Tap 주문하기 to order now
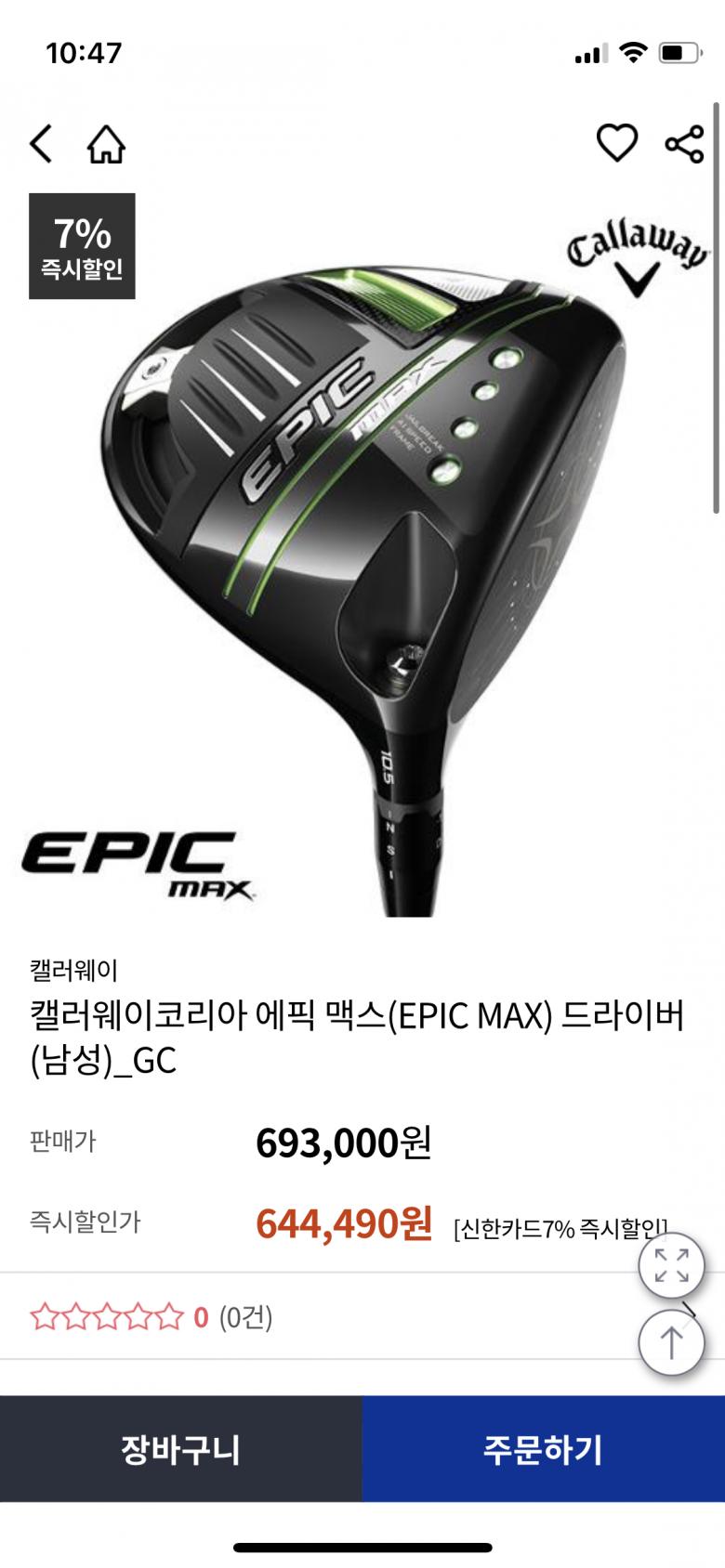Viewport: 725px width, 1568px height. tap(543, 1448)
